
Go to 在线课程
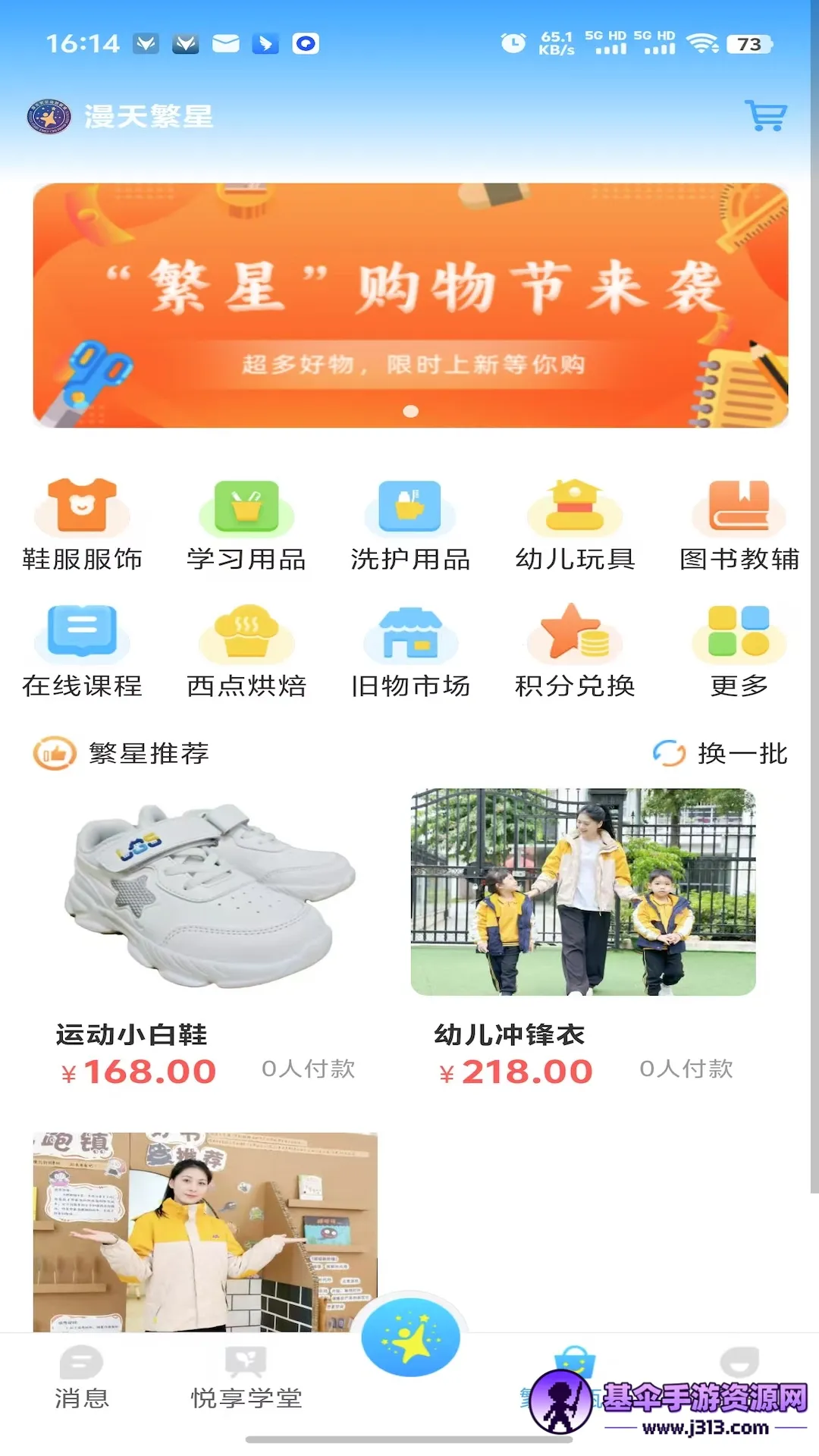click(82, 651)
